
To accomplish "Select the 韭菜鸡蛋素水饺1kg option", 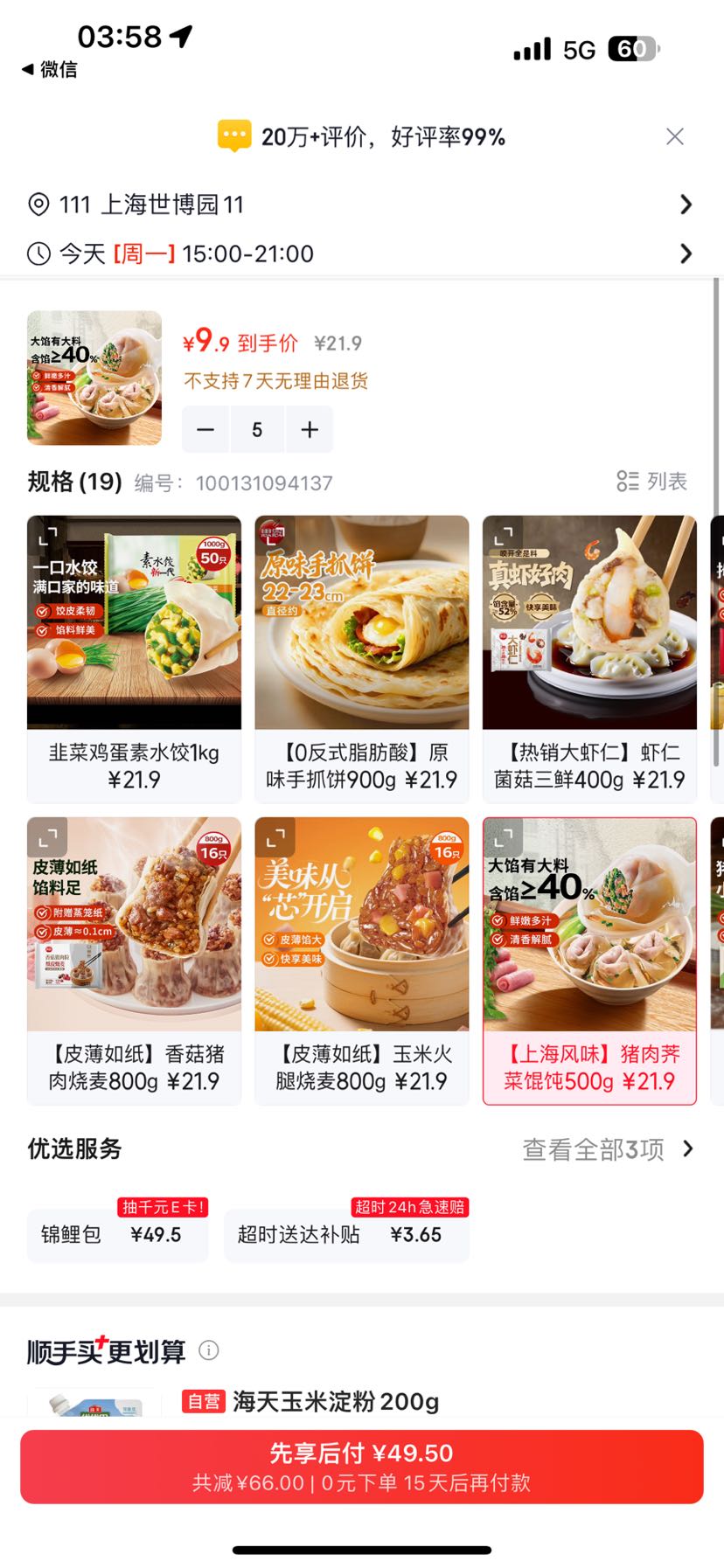I will click(134, 659).
